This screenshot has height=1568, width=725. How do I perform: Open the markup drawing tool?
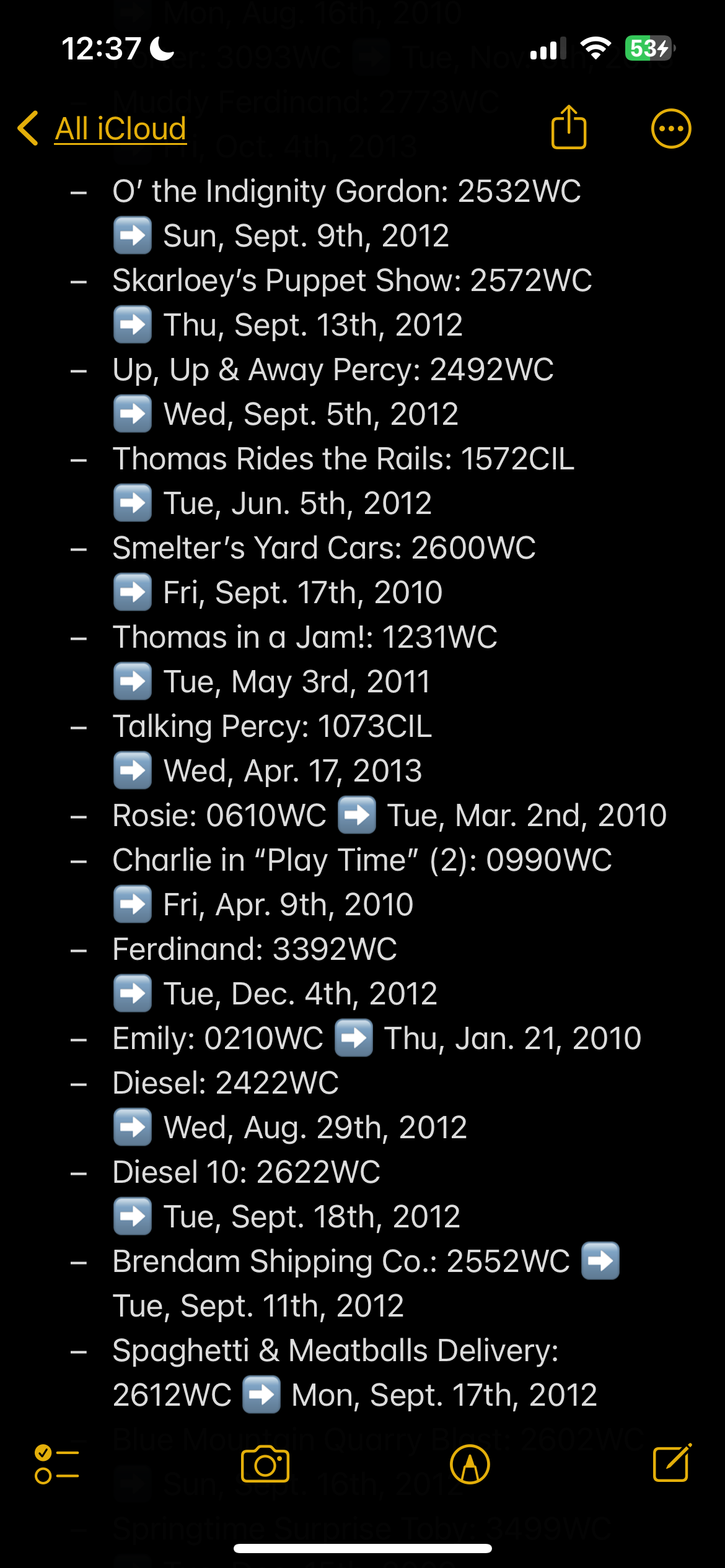(x=470, y=1465)
